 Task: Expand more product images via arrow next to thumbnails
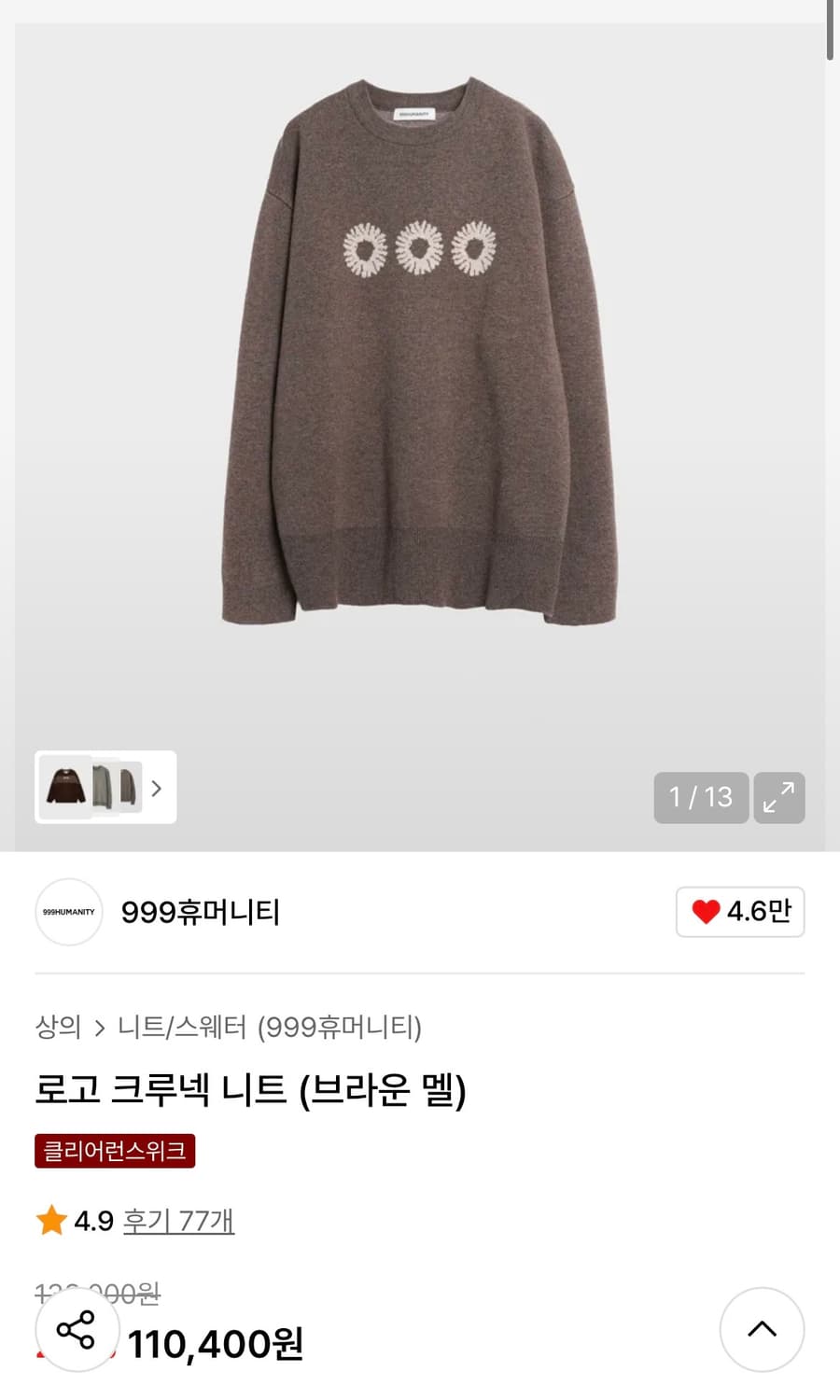pyautogui.click(x=158, y=788)
